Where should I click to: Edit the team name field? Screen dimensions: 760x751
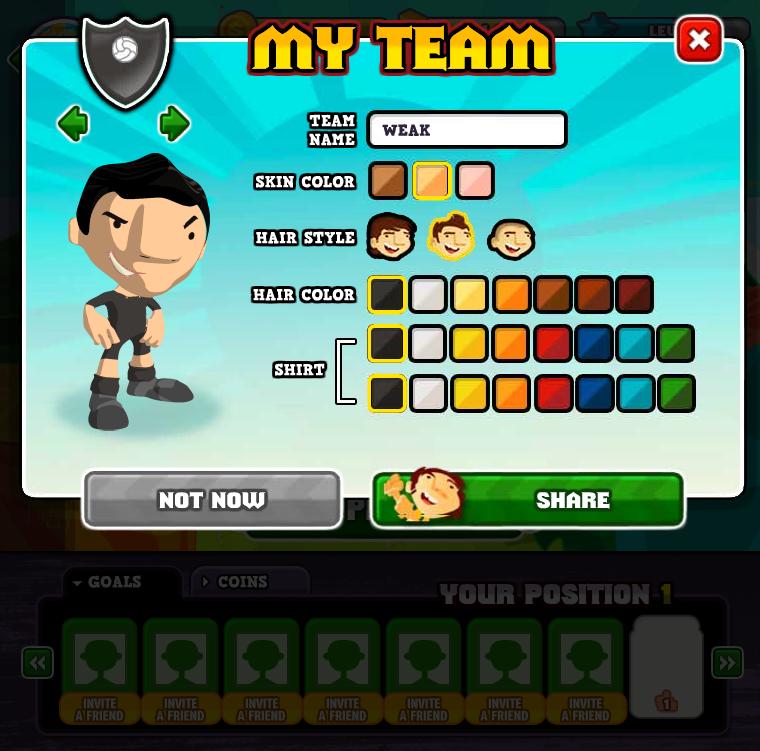(467, 130)
